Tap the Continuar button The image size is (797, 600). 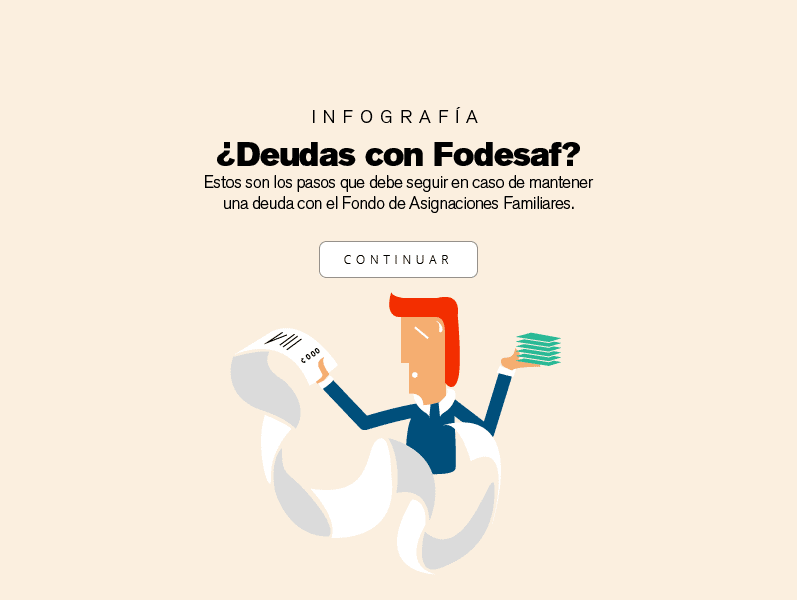398,259
